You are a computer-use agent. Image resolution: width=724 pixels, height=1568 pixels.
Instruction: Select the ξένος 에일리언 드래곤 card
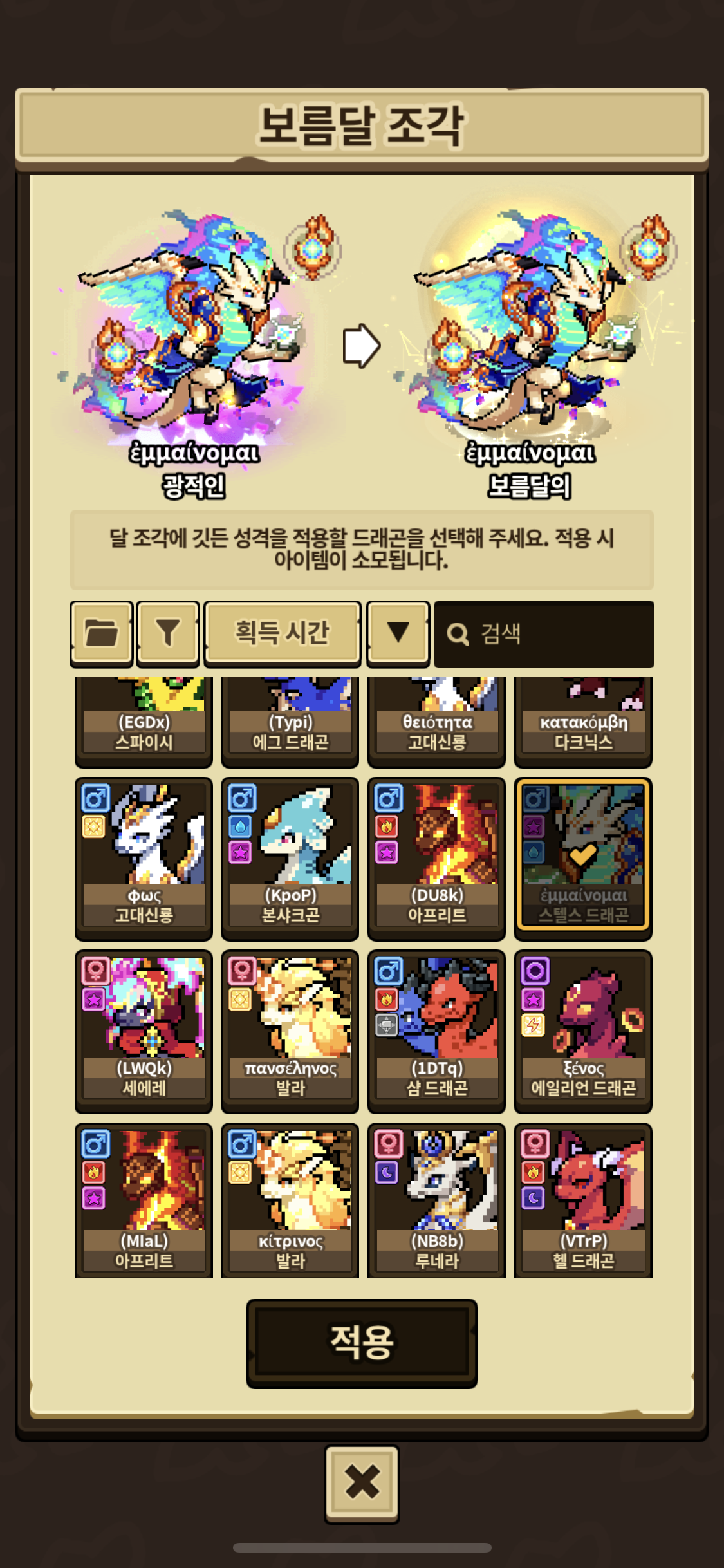pos(583,1031)
